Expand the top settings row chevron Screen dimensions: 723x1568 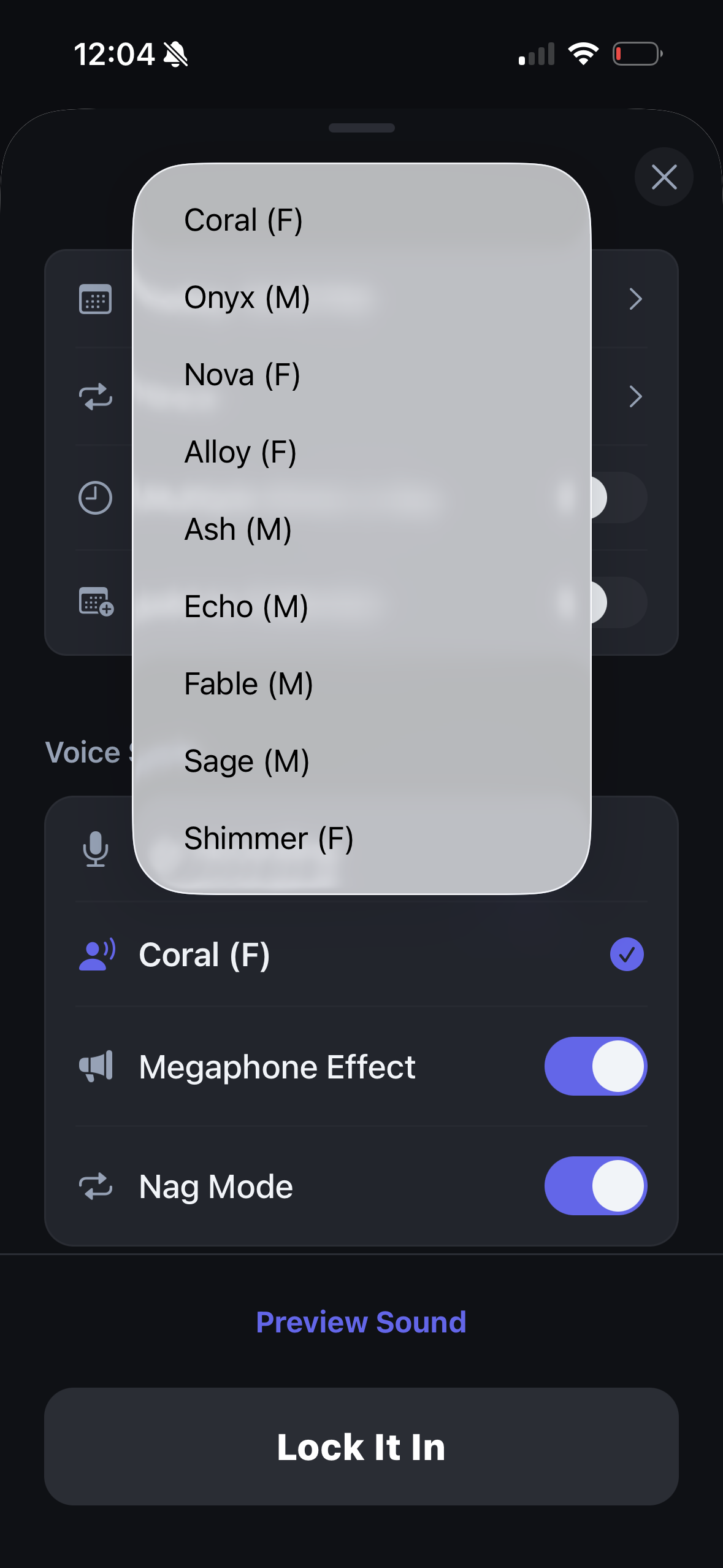tap(635, 299)
